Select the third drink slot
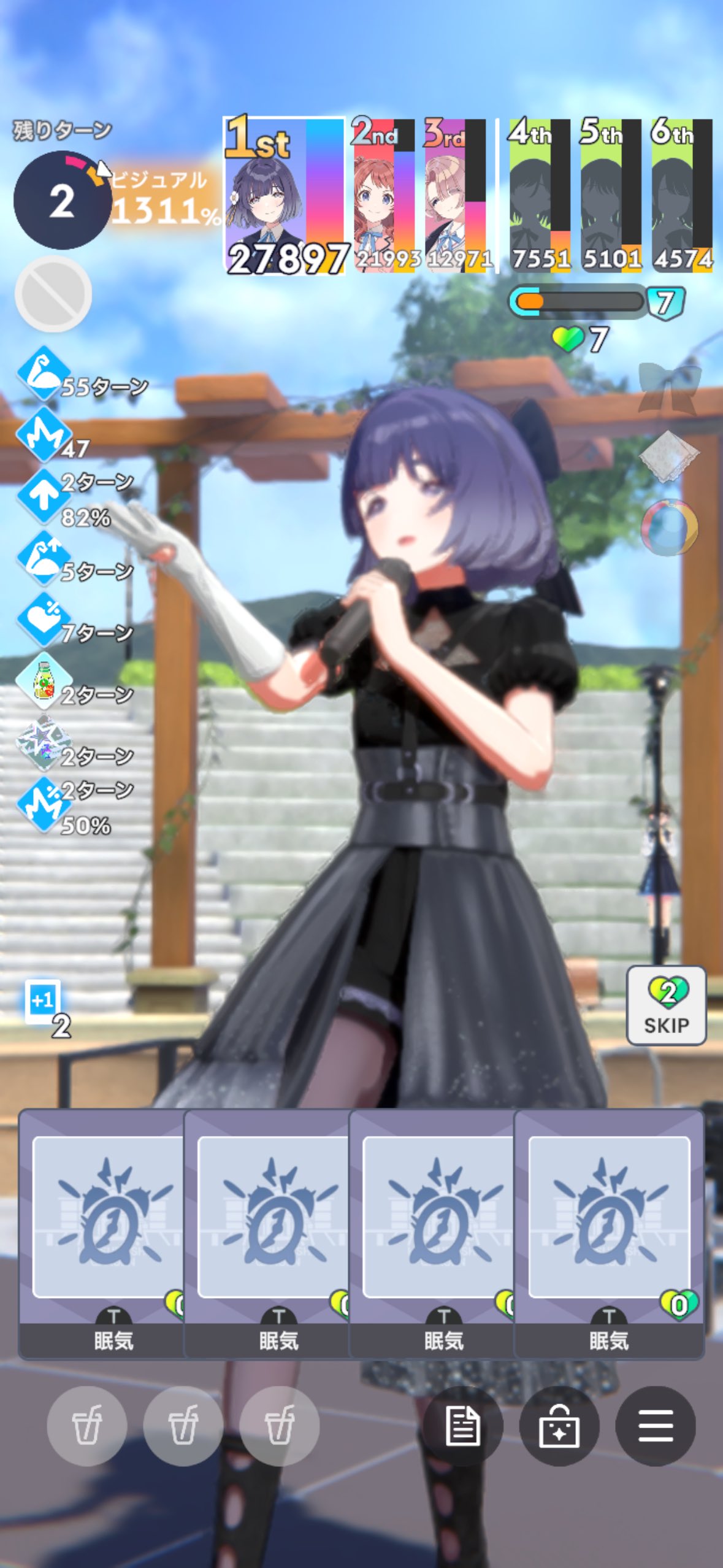The image size is (723, 1568). (x=279, y=1426)
